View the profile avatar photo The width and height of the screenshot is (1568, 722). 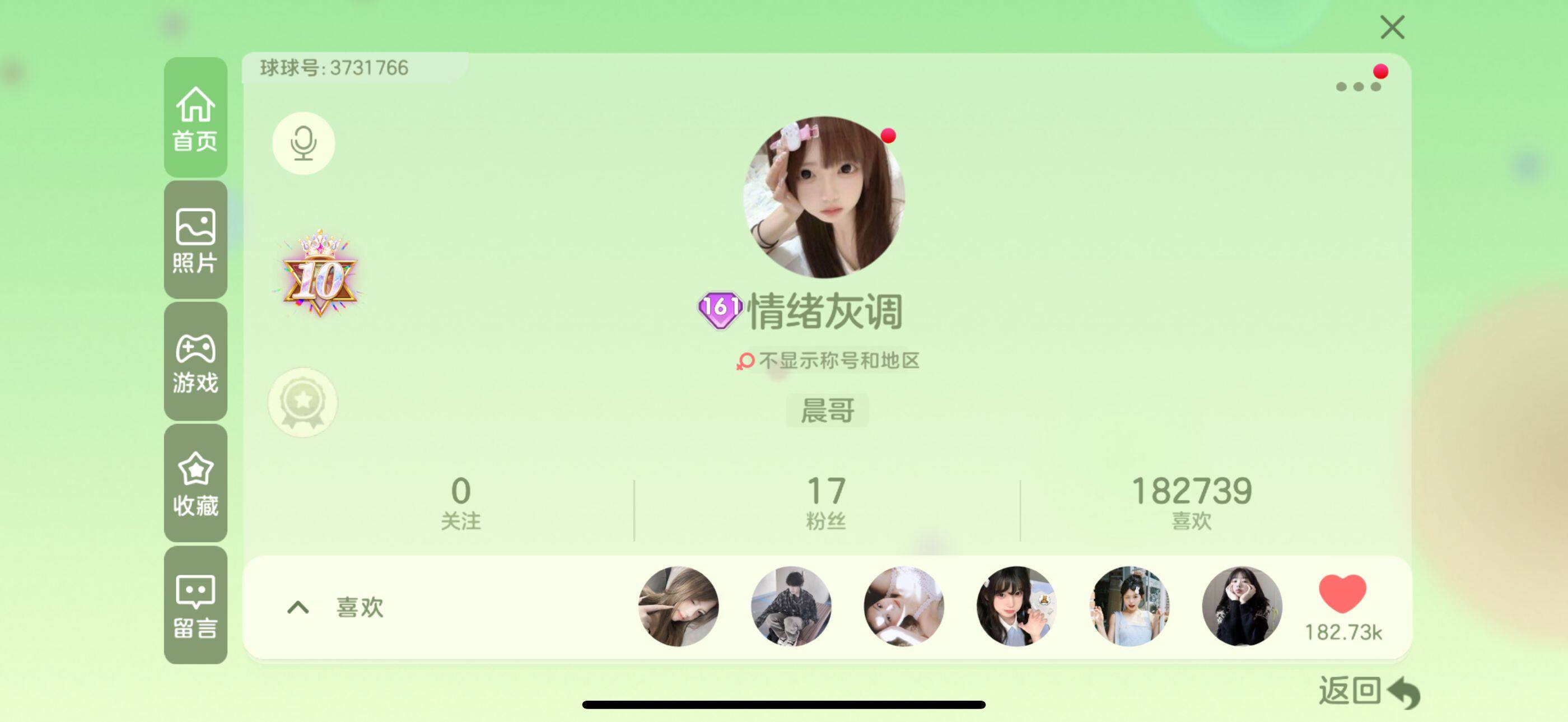click(824, 197)
